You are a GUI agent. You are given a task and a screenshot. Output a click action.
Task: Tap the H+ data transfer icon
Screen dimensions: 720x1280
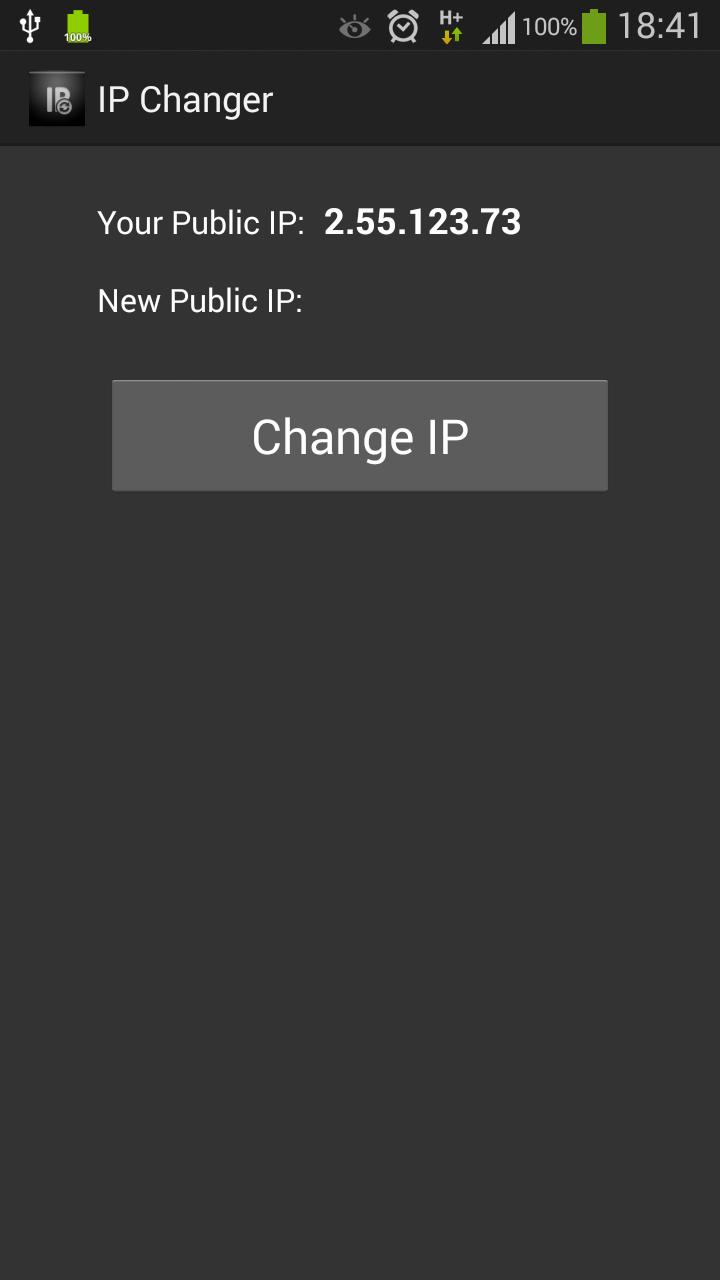coord(450,25)
